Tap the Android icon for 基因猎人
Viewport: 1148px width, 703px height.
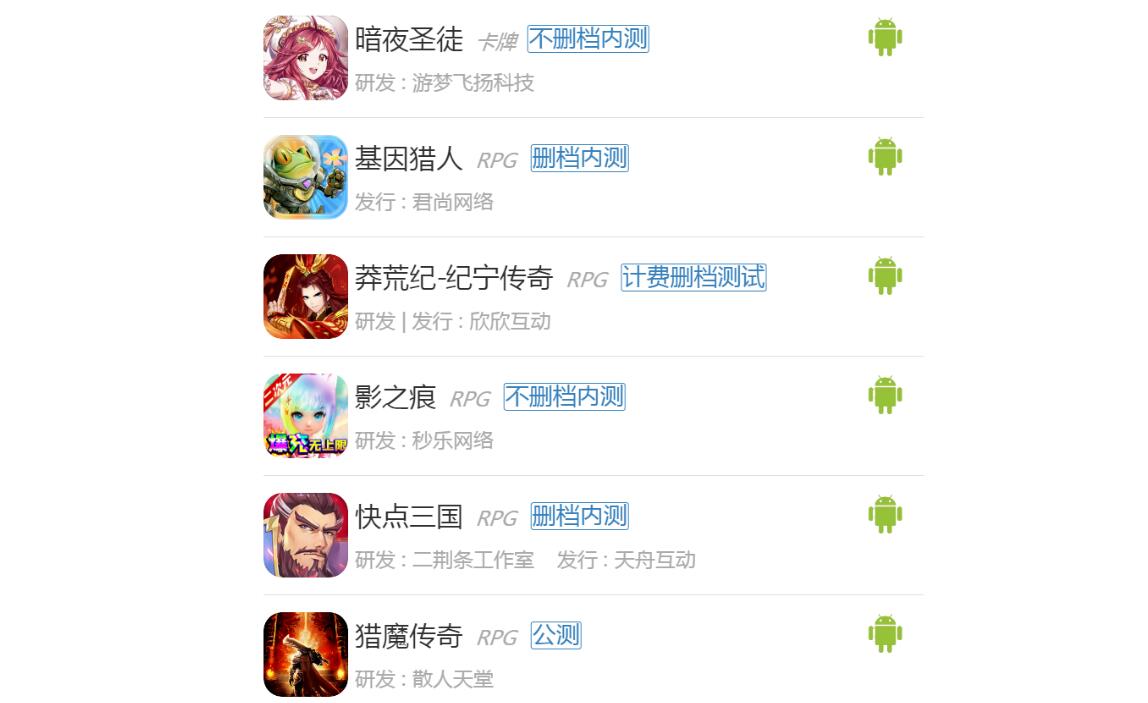tap(885, 157)
